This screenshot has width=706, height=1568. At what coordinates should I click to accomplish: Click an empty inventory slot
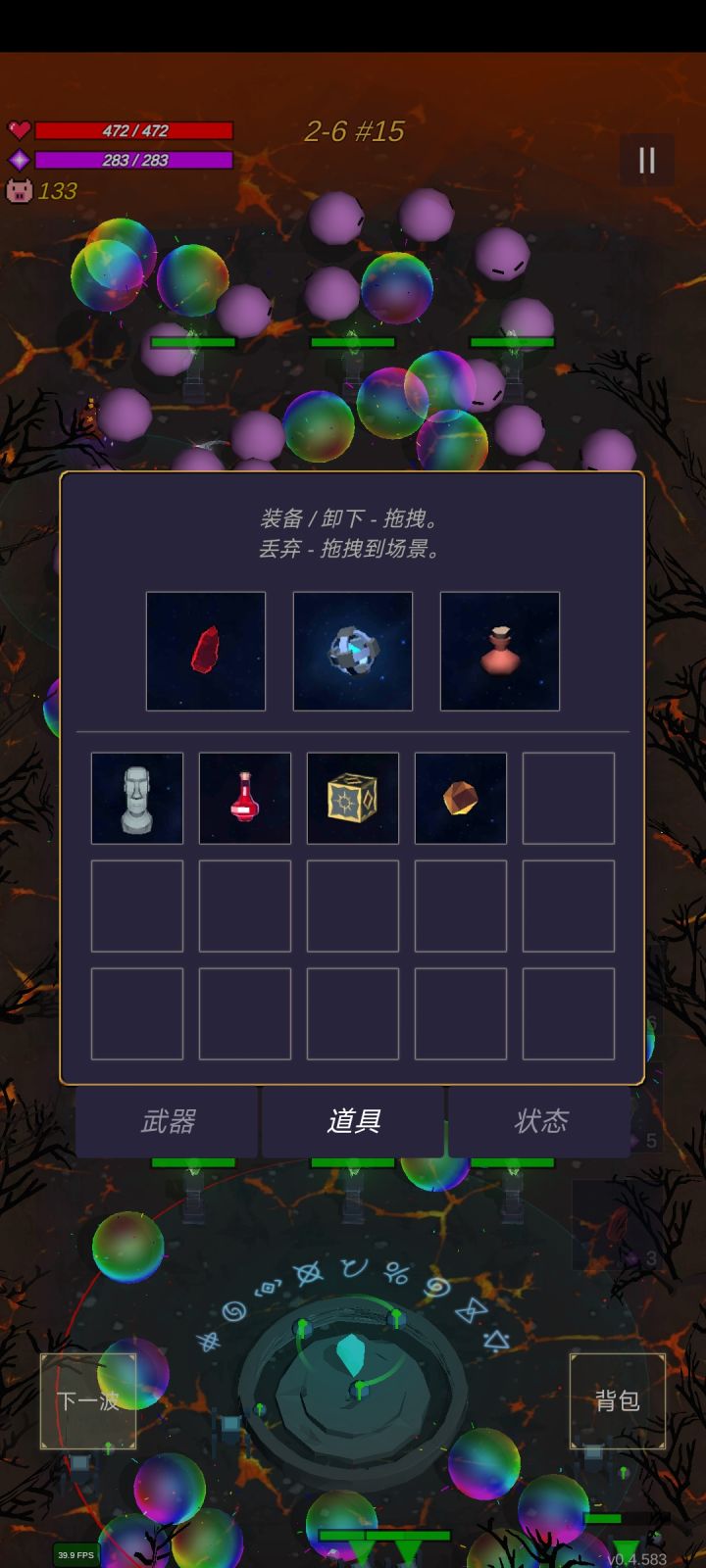tap(568, 798)
